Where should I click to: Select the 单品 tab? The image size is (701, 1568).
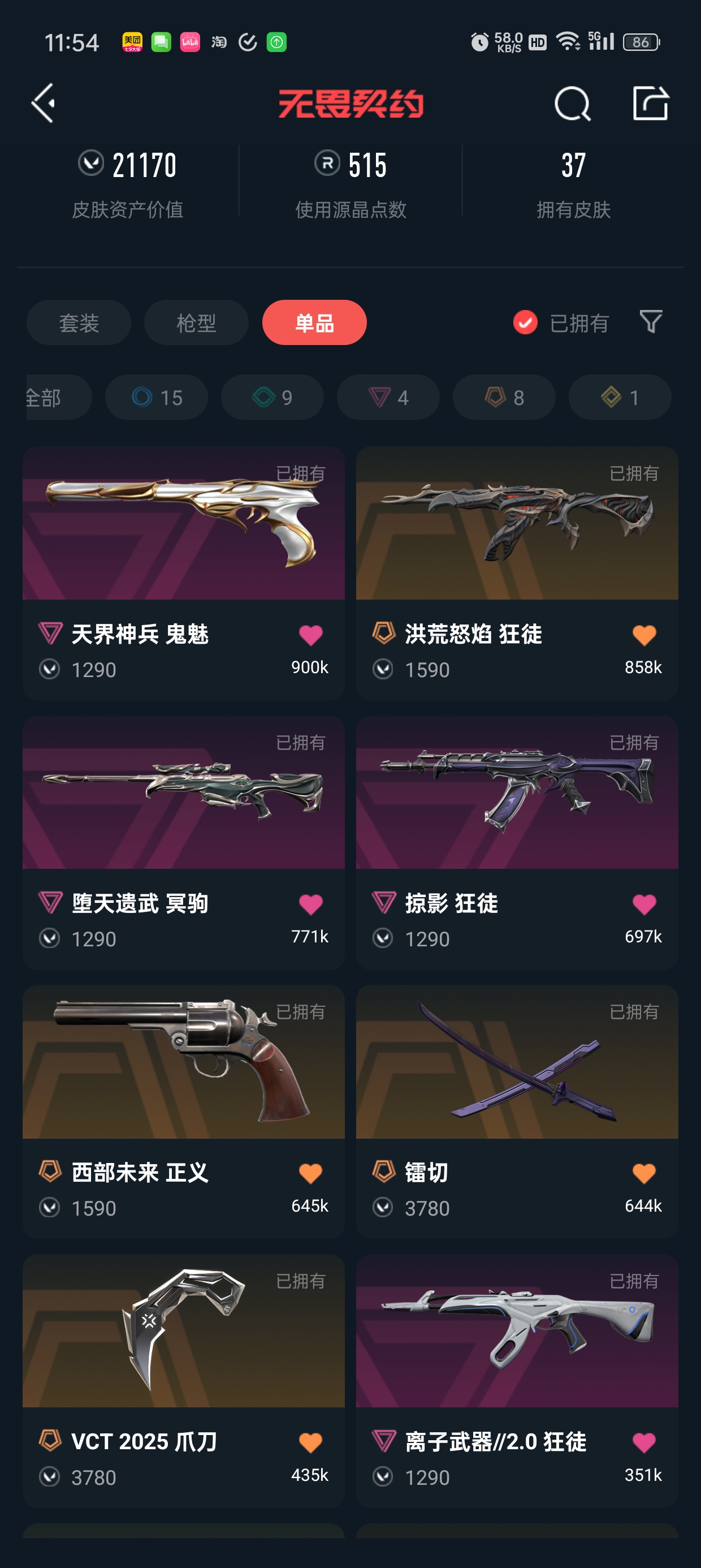click(314, 322)
